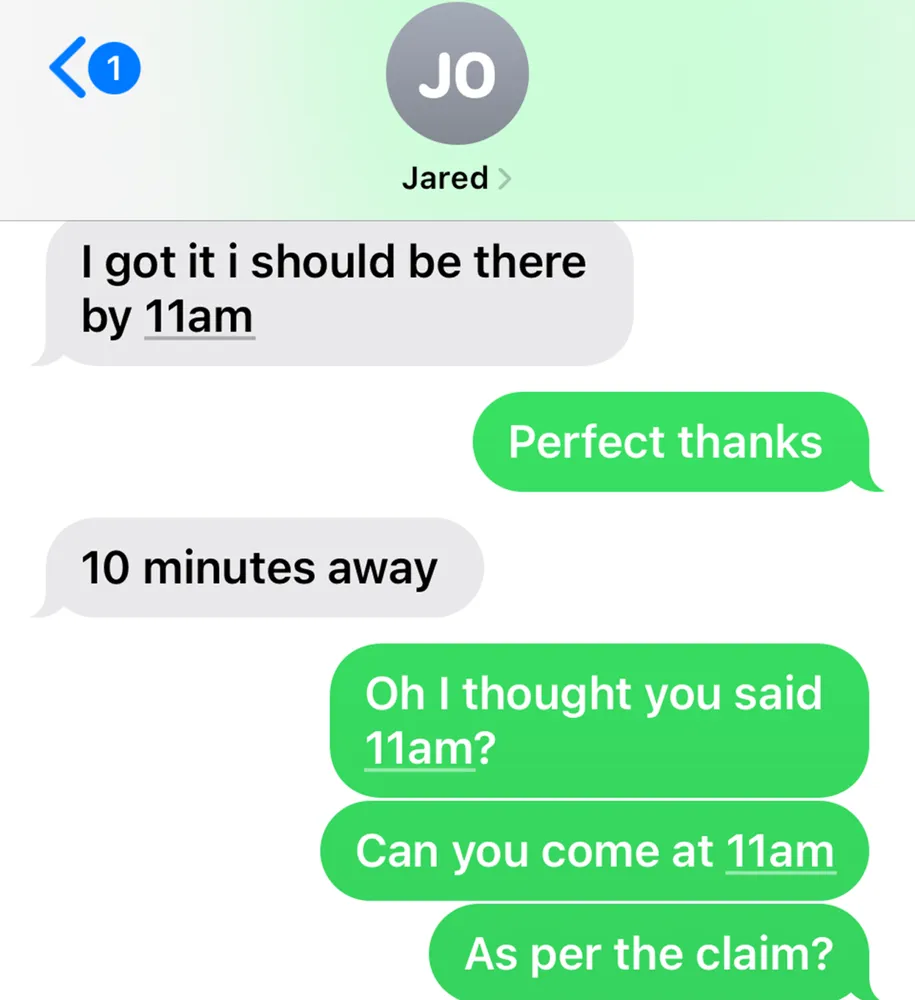Open Jared's contact details
This screenshot has width=915, height=1000.
point(456,179)
